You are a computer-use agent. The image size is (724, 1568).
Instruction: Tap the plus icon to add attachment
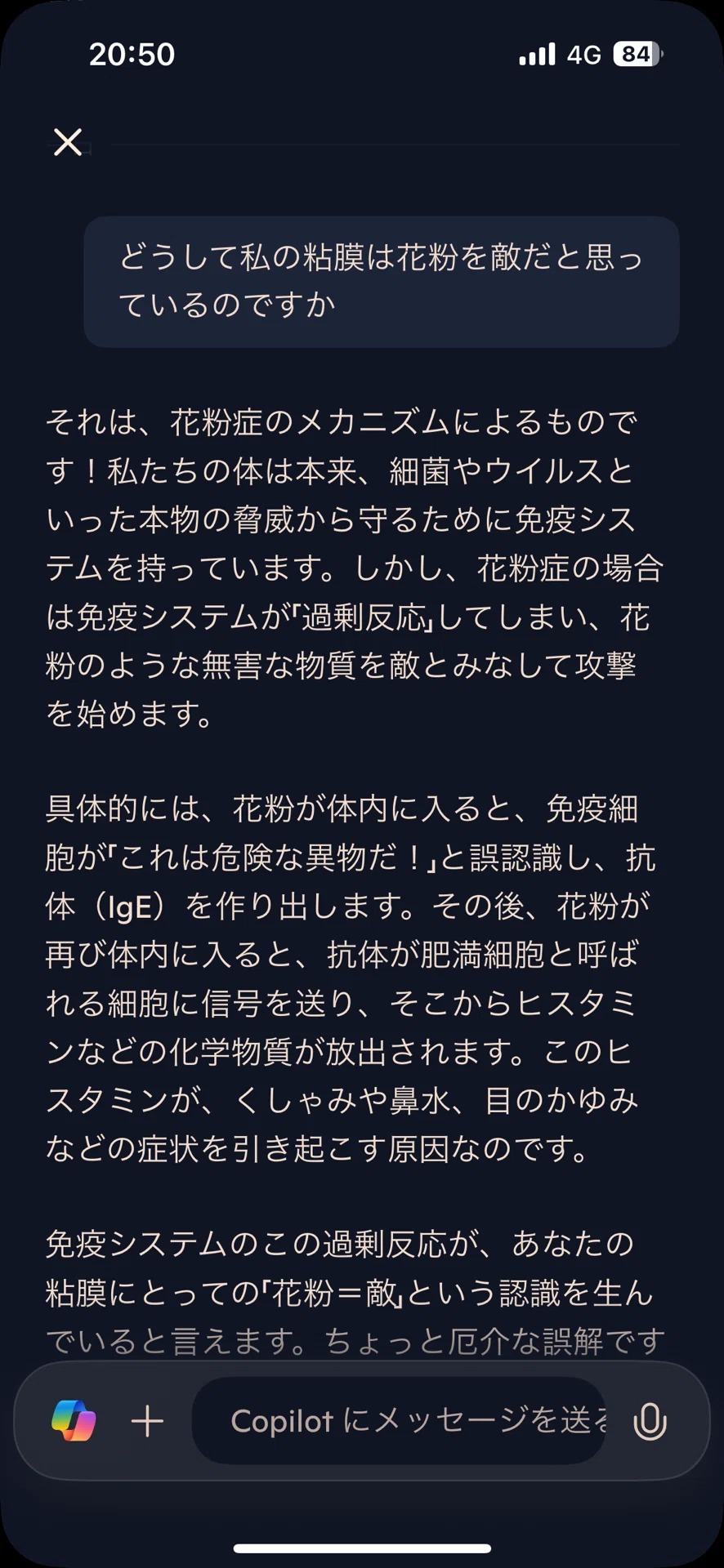tap(148, 1421)
